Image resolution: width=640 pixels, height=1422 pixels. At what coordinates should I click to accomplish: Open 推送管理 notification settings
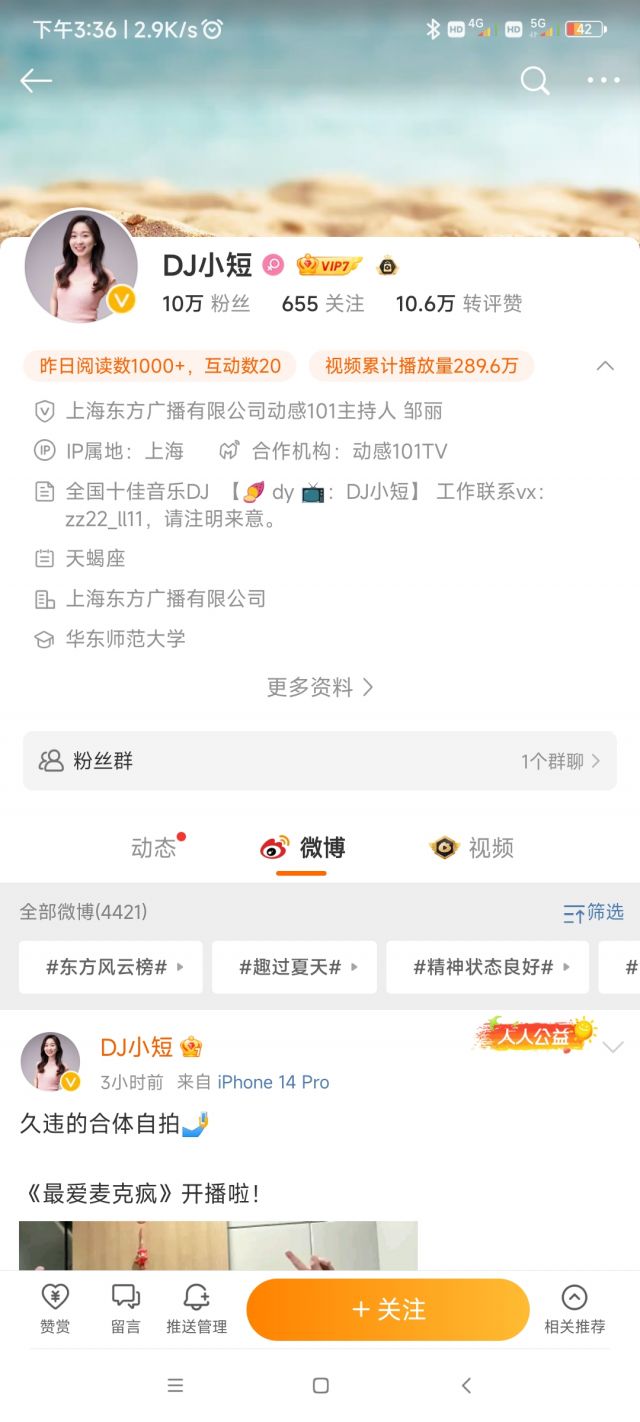coord(197,1309)
